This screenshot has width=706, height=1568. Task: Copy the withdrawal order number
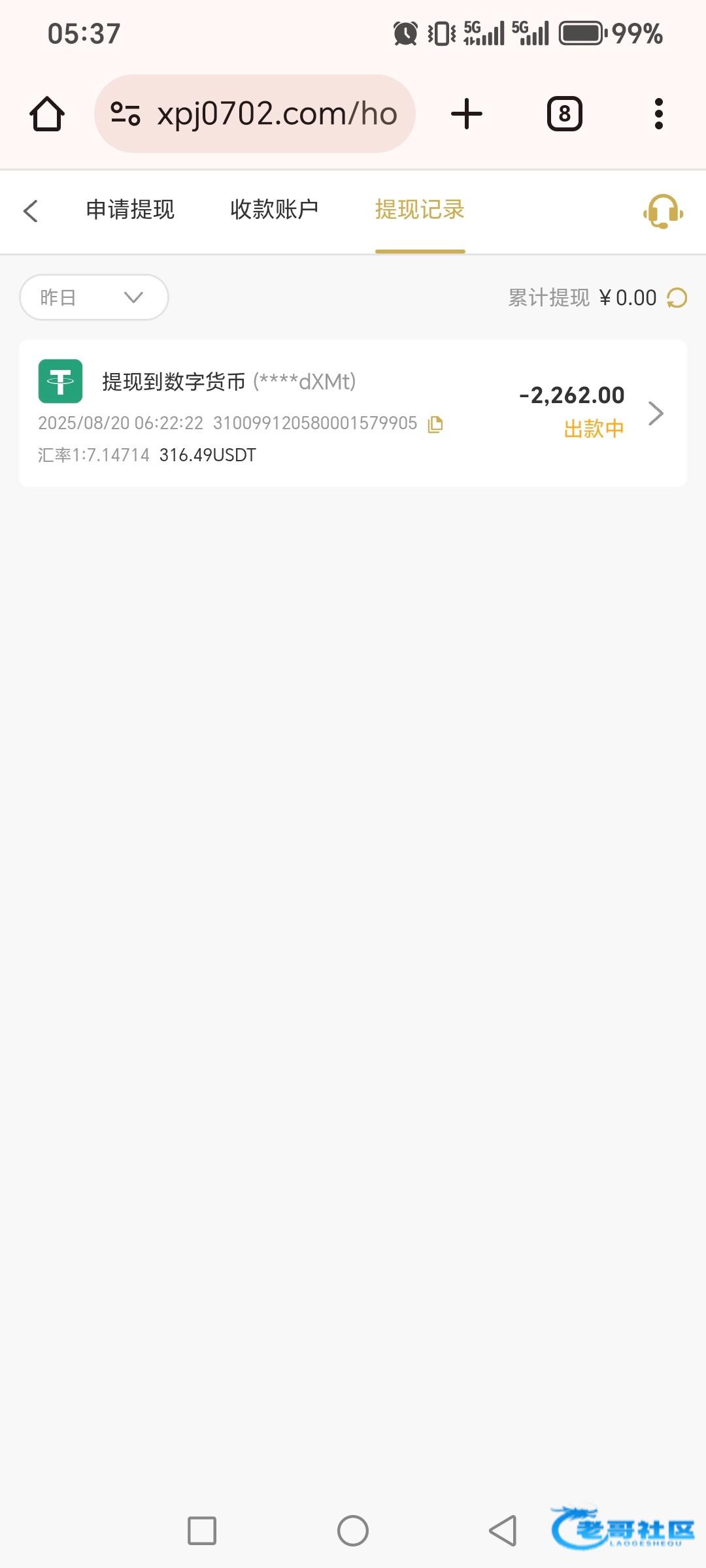pyautogui.click(x=435, y=424)
